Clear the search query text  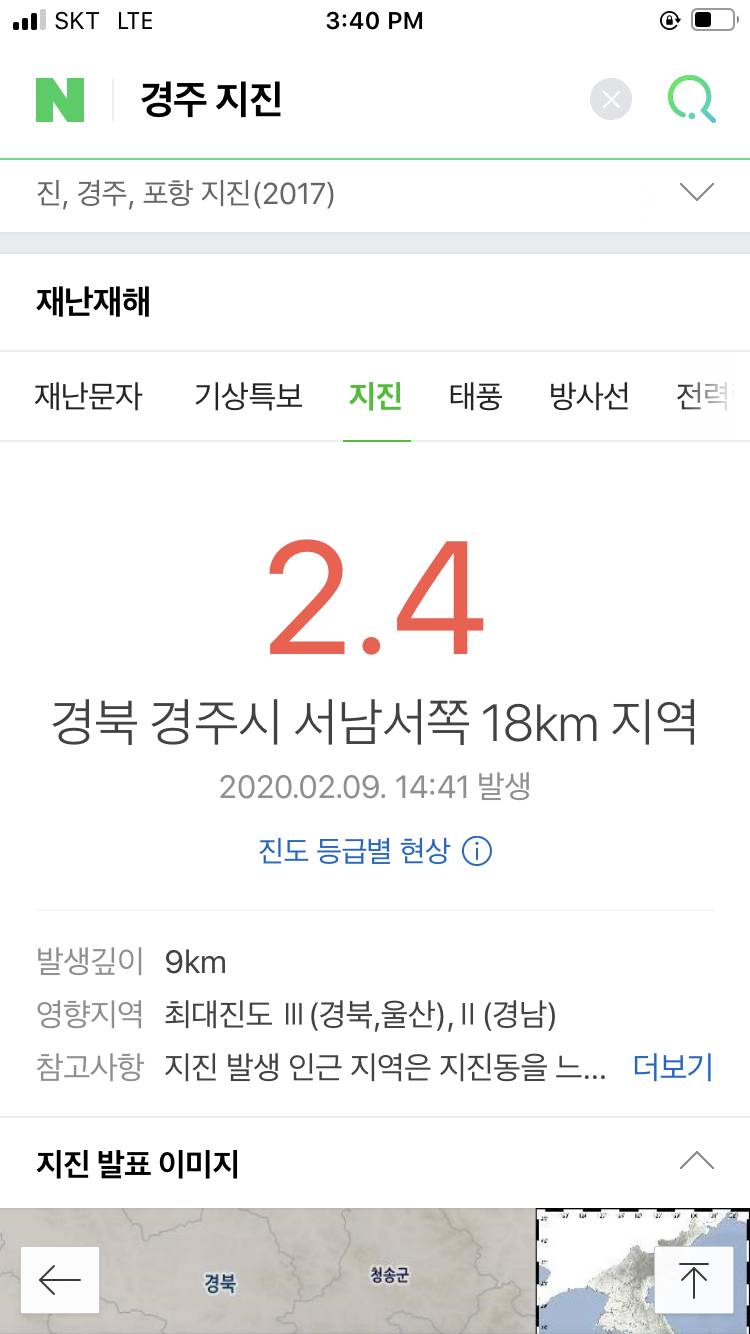point(611,100)
